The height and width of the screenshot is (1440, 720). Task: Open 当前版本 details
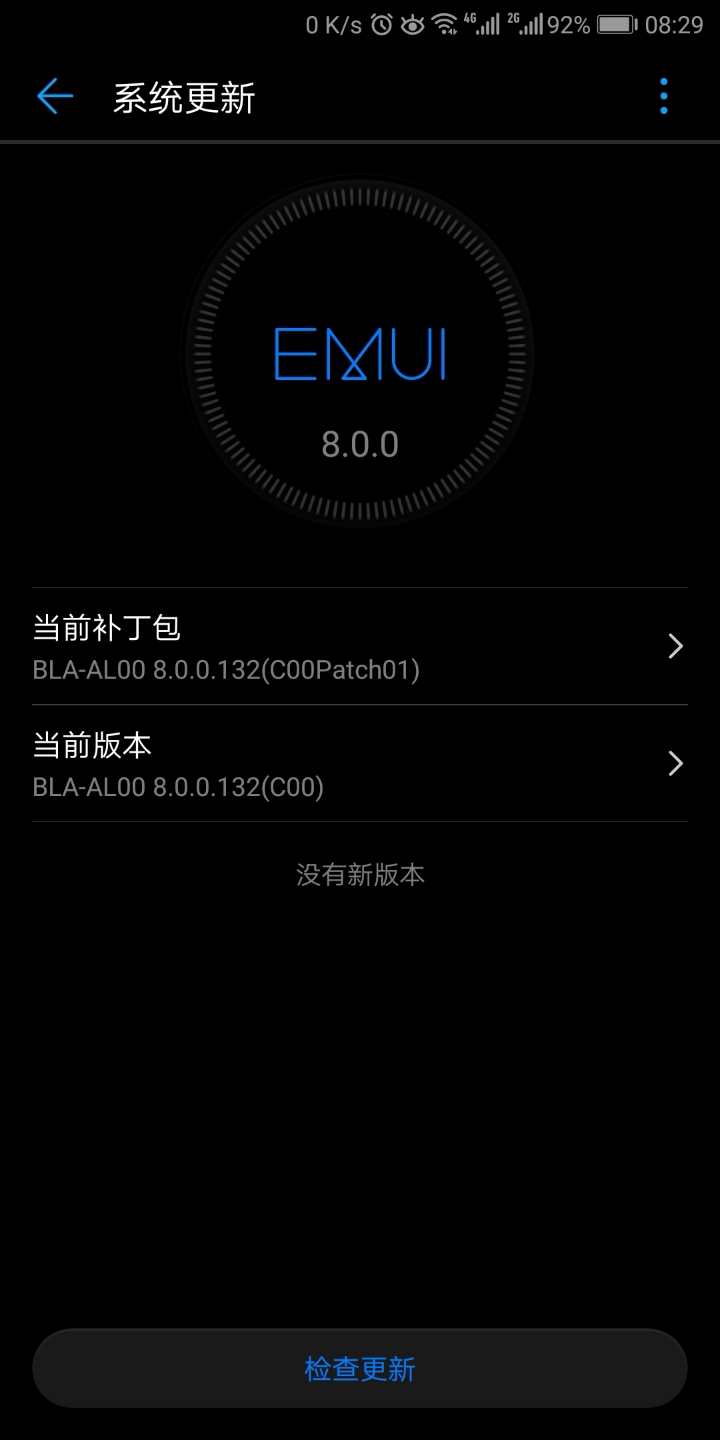pos(360,763)
